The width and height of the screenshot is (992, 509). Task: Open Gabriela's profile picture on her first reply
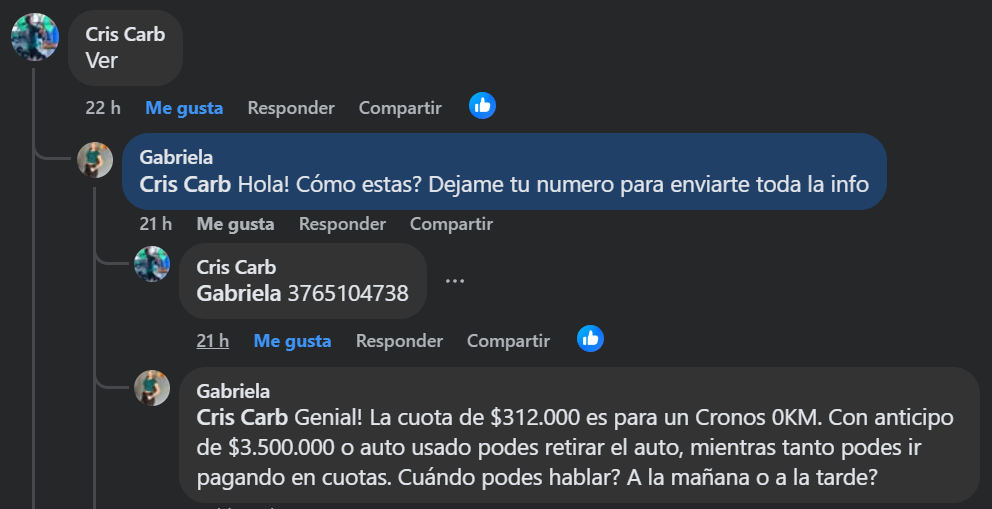95,160
